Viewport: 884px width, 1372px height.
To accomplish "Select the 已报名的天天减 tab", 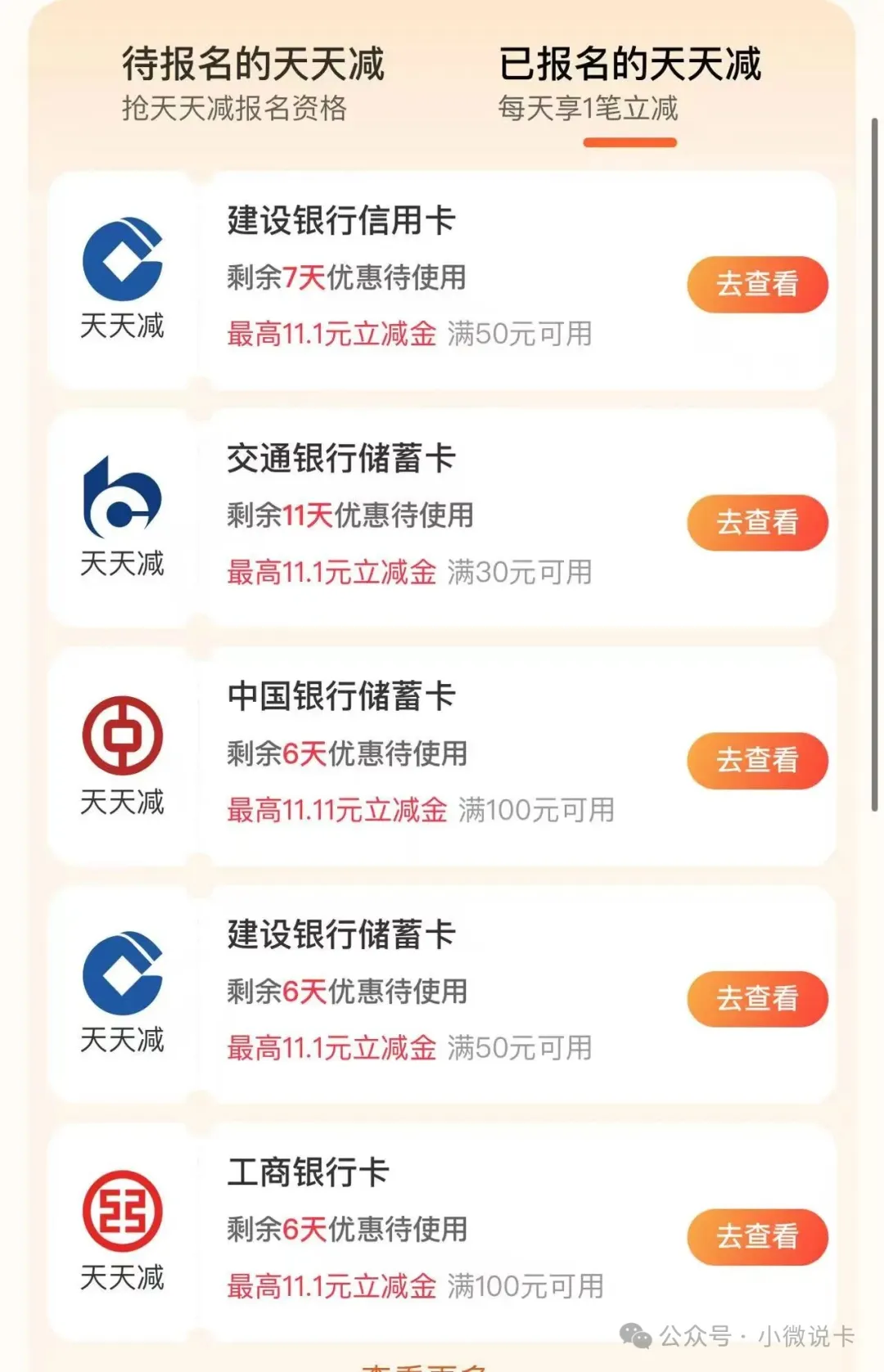I will pos(629,83).
